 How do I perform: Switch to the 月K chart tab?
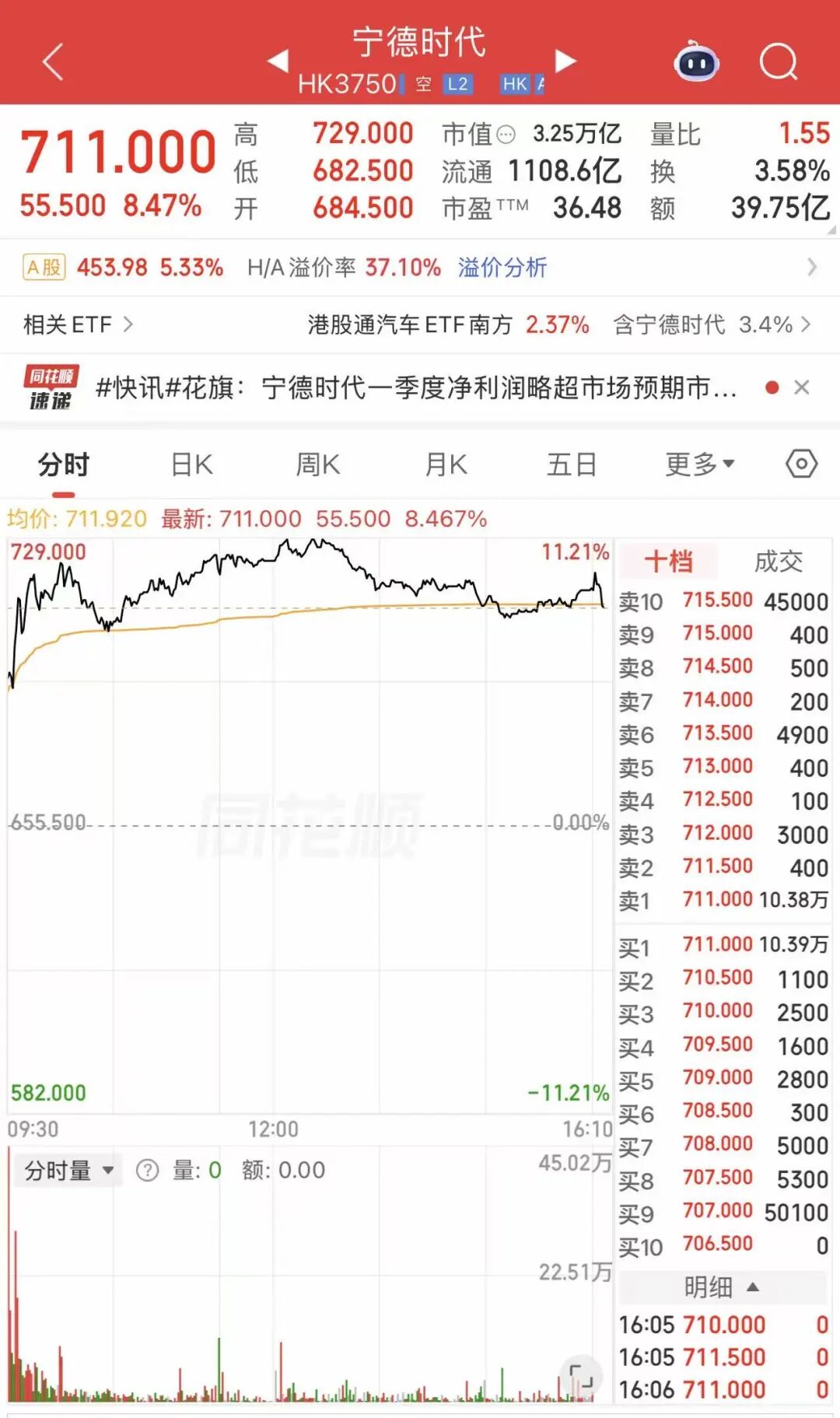[x=446, y=465]
